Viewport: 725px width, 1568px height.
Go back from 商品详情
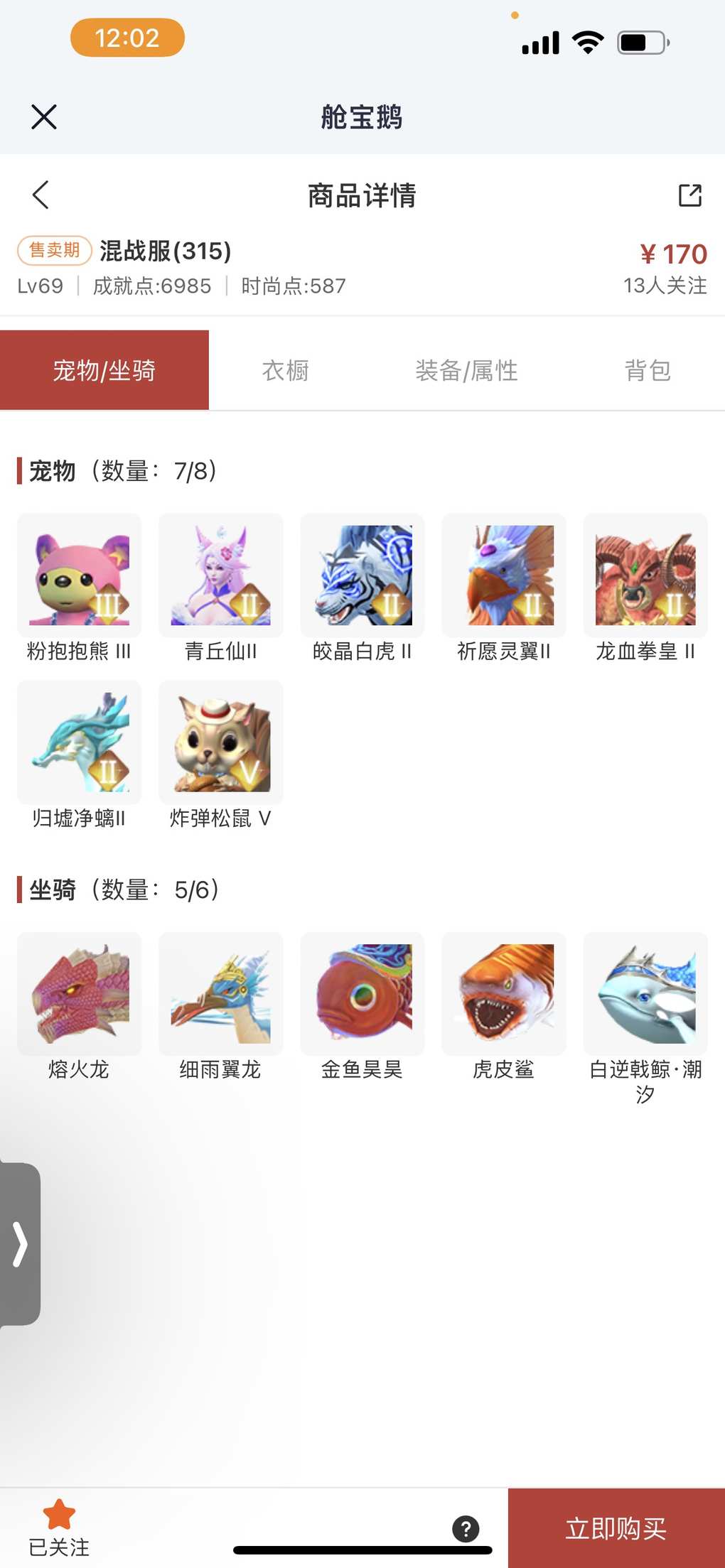click(x=41, y=195)
